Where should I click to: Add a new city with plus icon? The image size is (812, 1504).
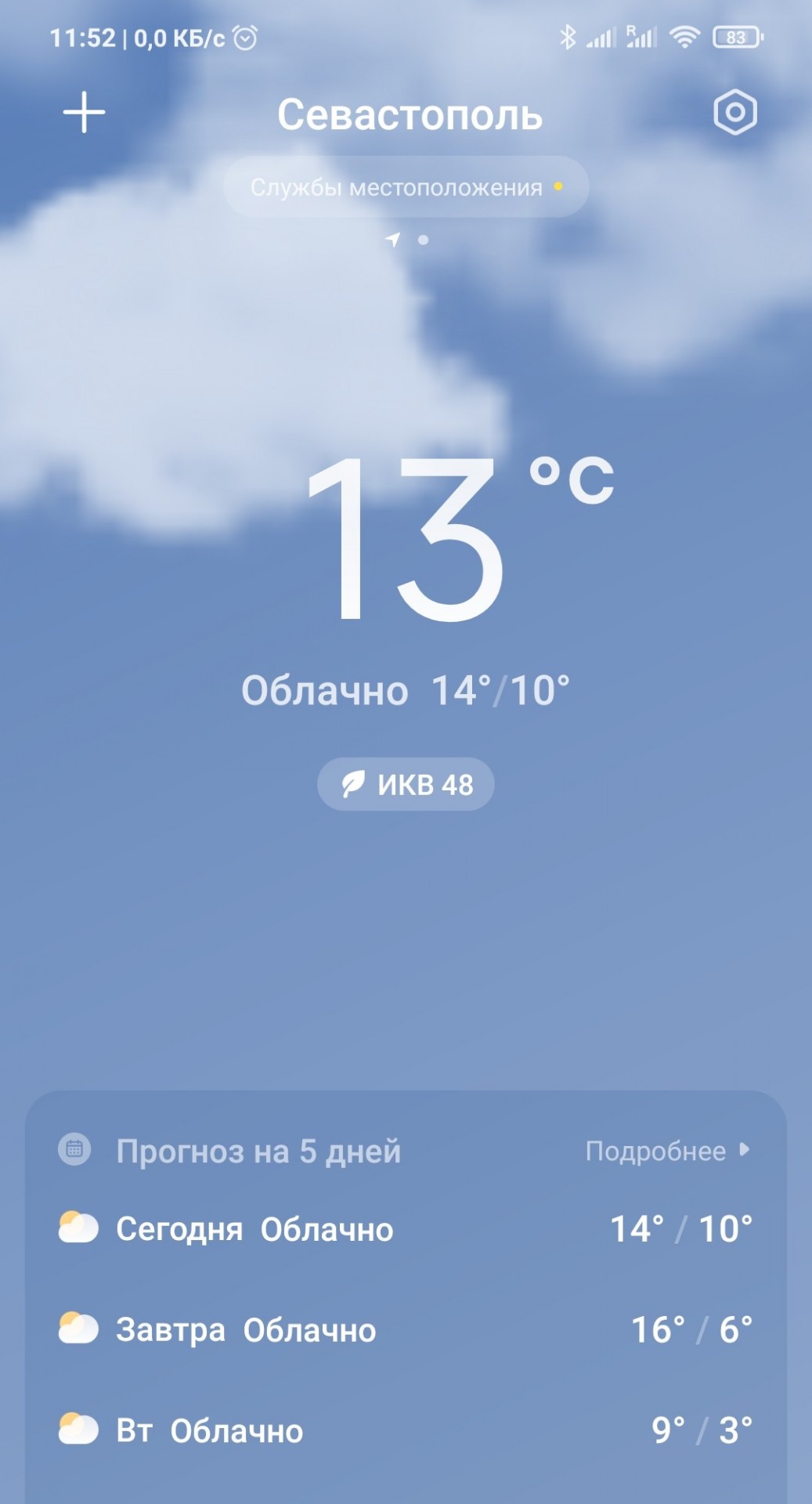click(x=84, y=113)
